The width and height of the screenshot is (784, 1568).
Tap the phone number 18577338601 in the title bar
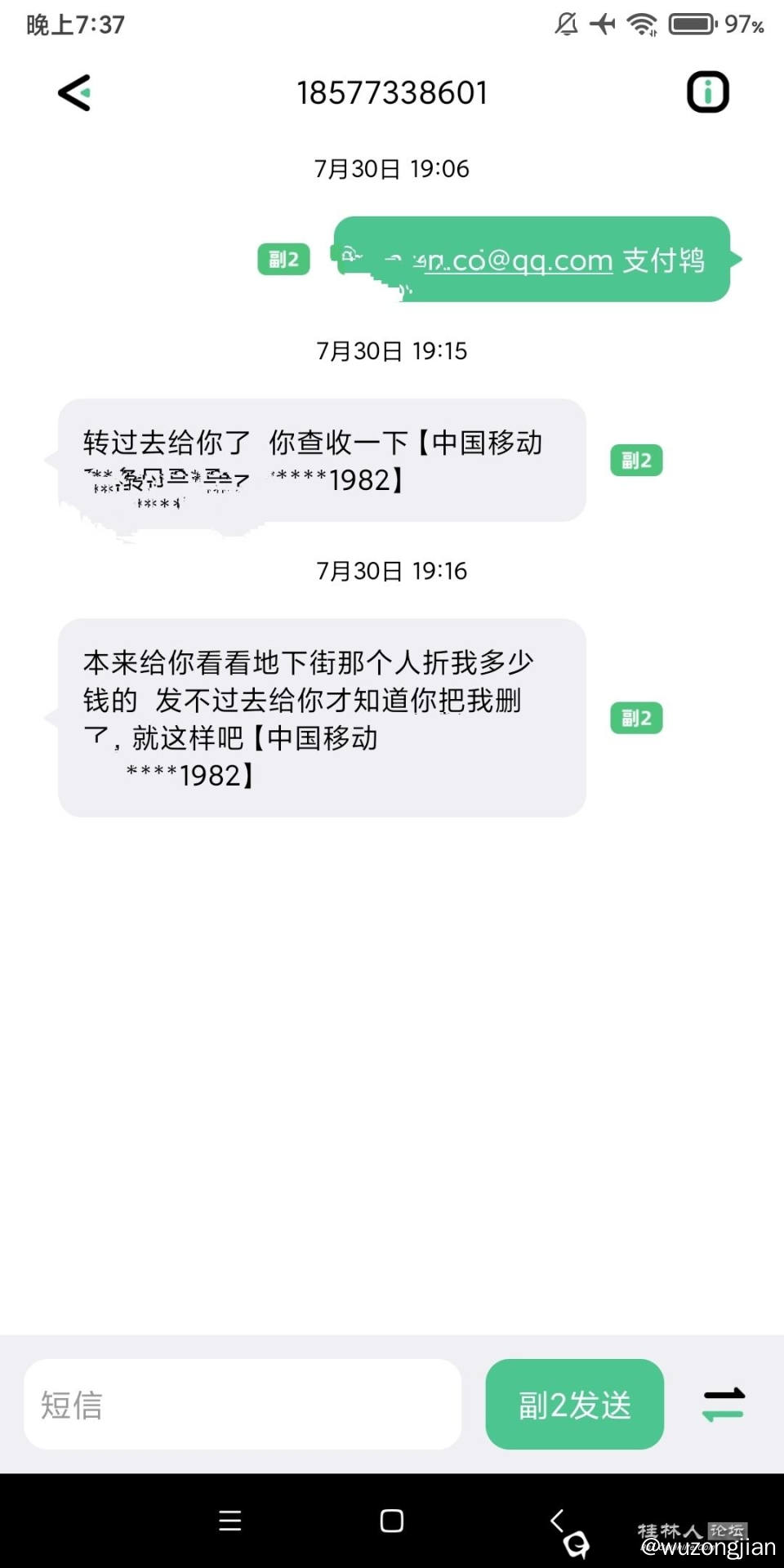coord(392,92)
